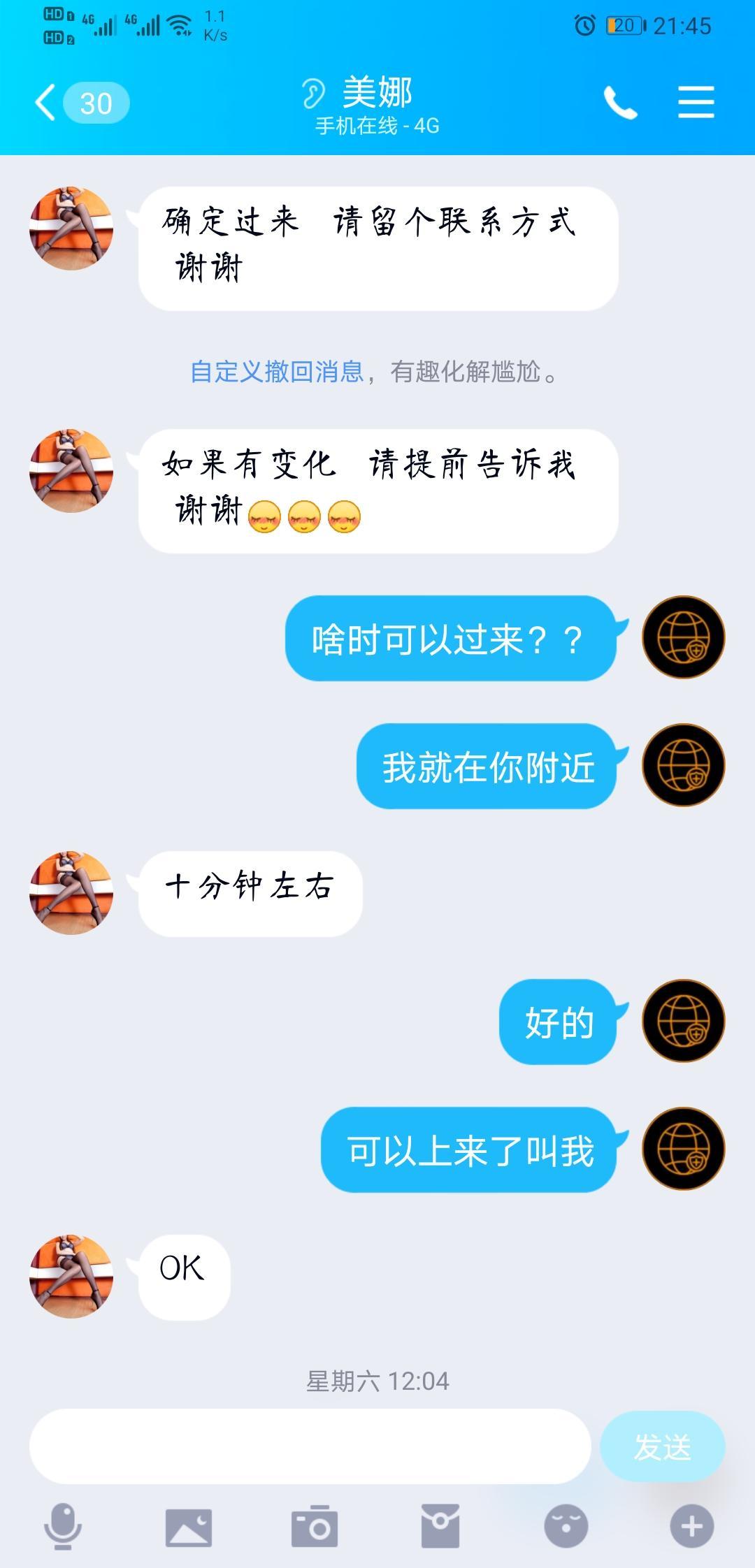Start a voice call with 美娜
The image size is (755, 1568).
(x=621, y=103)
